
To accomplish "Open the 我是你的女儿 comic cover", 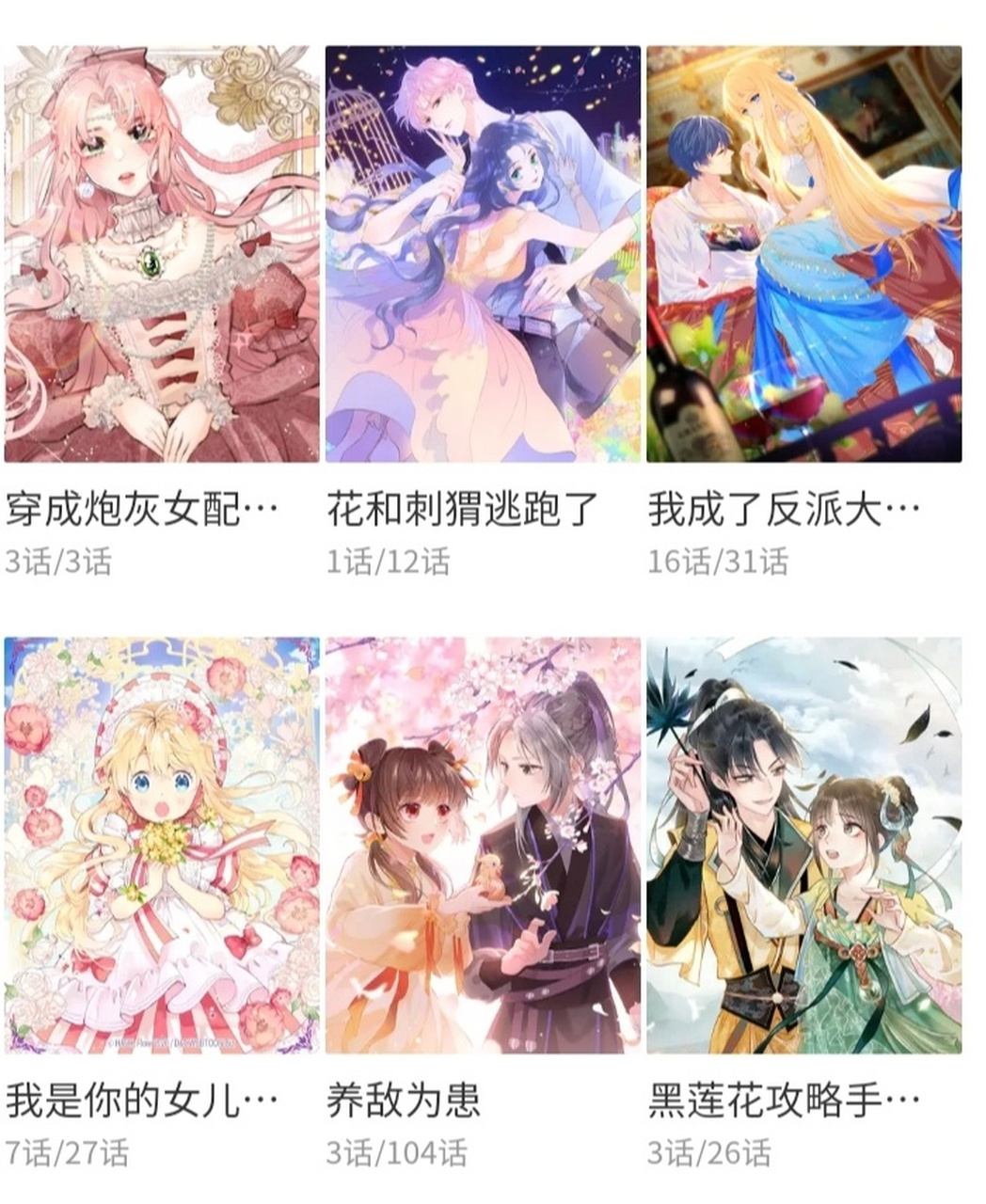I will click(162, 847).
